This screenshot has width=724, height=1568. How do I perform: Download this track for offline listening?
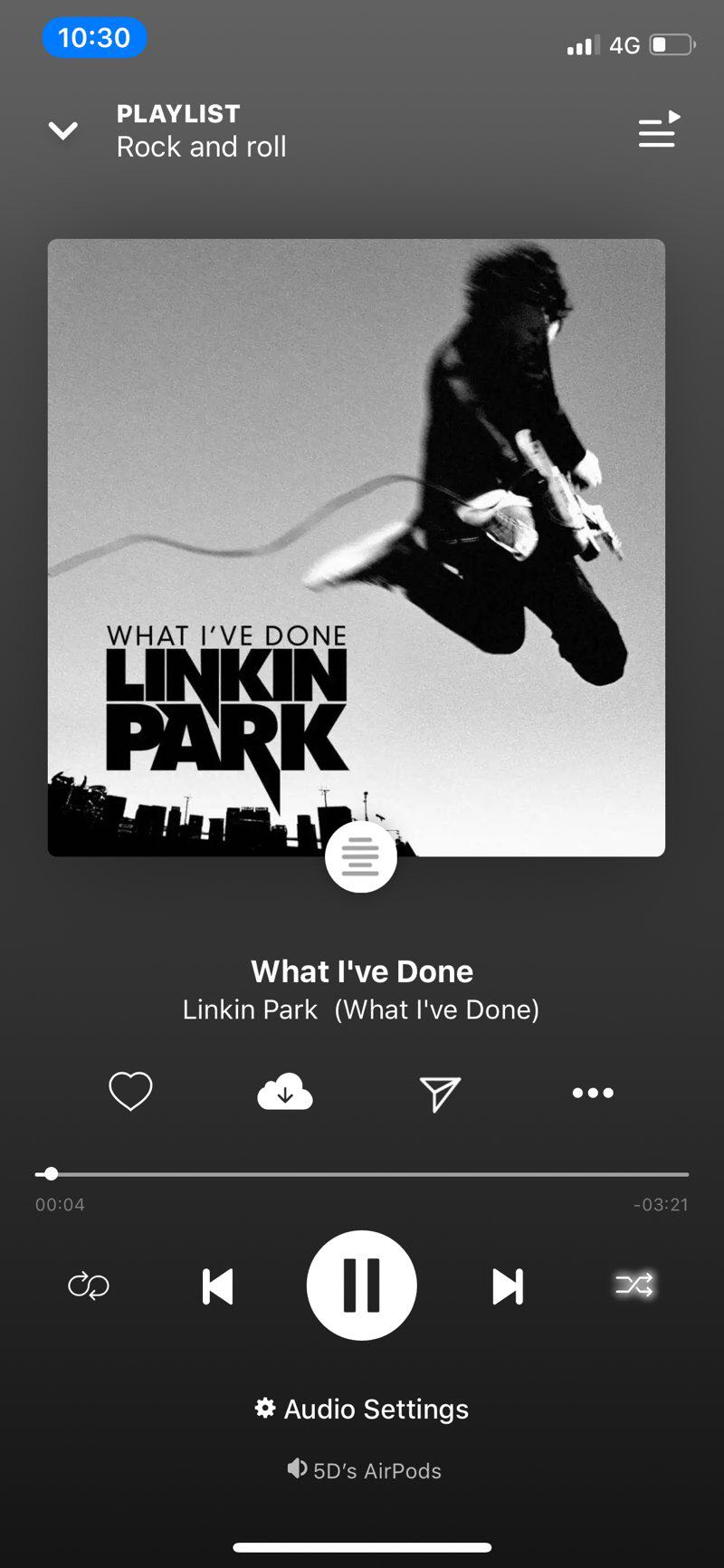[284, 1092]
